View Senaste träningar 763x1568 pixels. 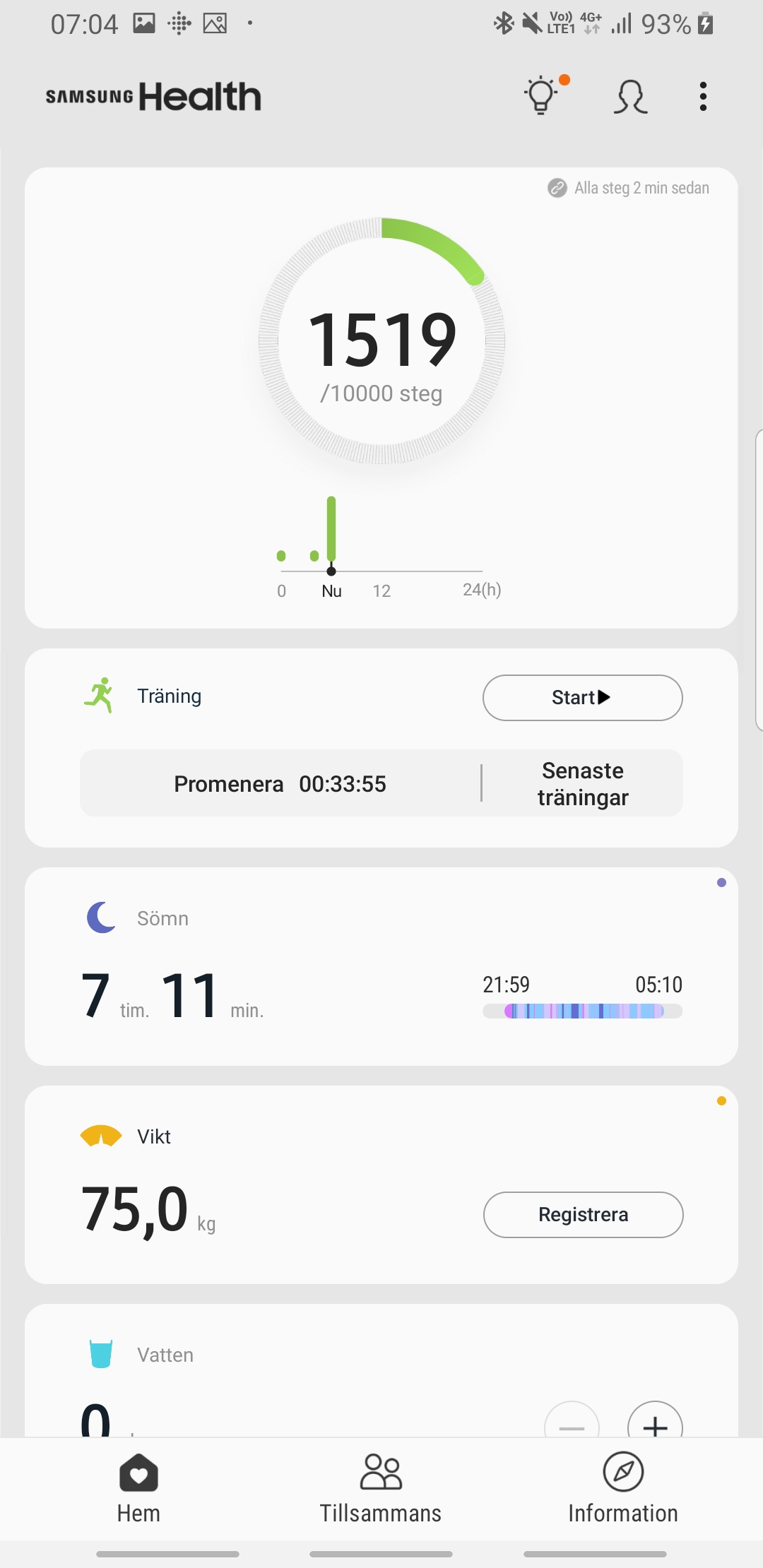tap(583, 784)
